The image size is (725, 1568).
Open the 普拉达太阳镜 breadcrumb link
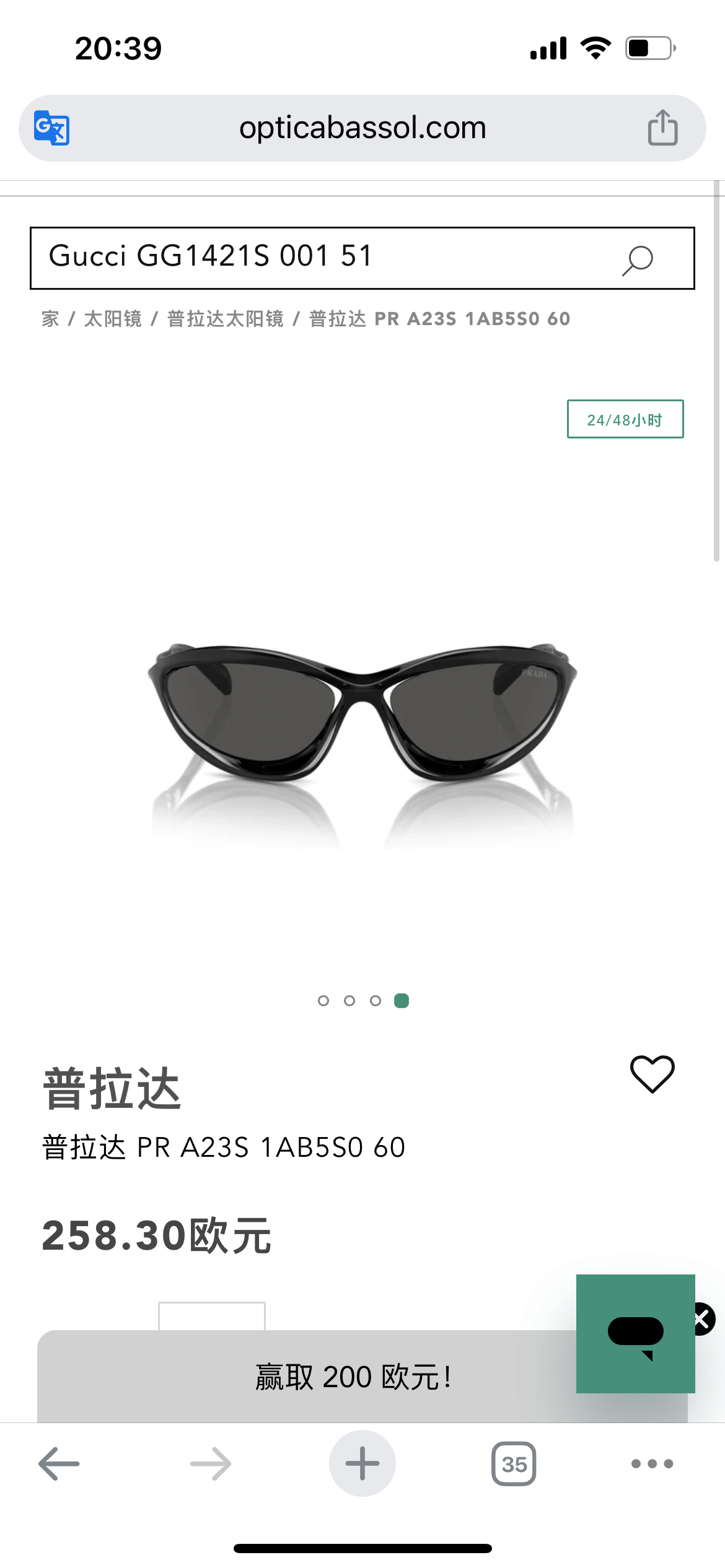click(226, 319)
